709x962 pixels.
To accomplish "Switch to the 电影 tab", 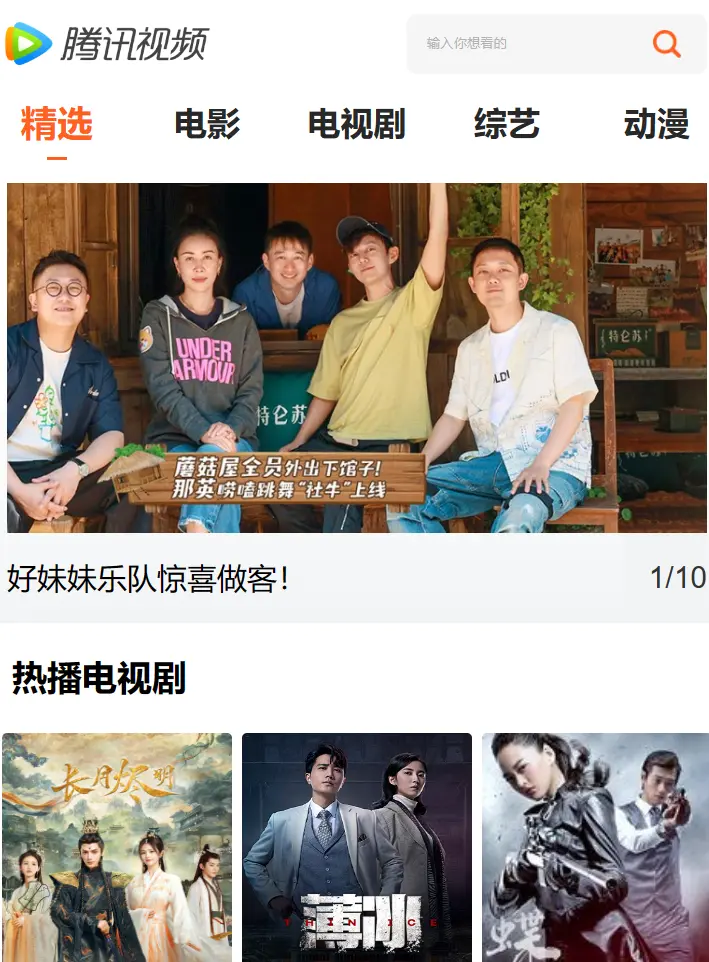I will coord(207,124).
